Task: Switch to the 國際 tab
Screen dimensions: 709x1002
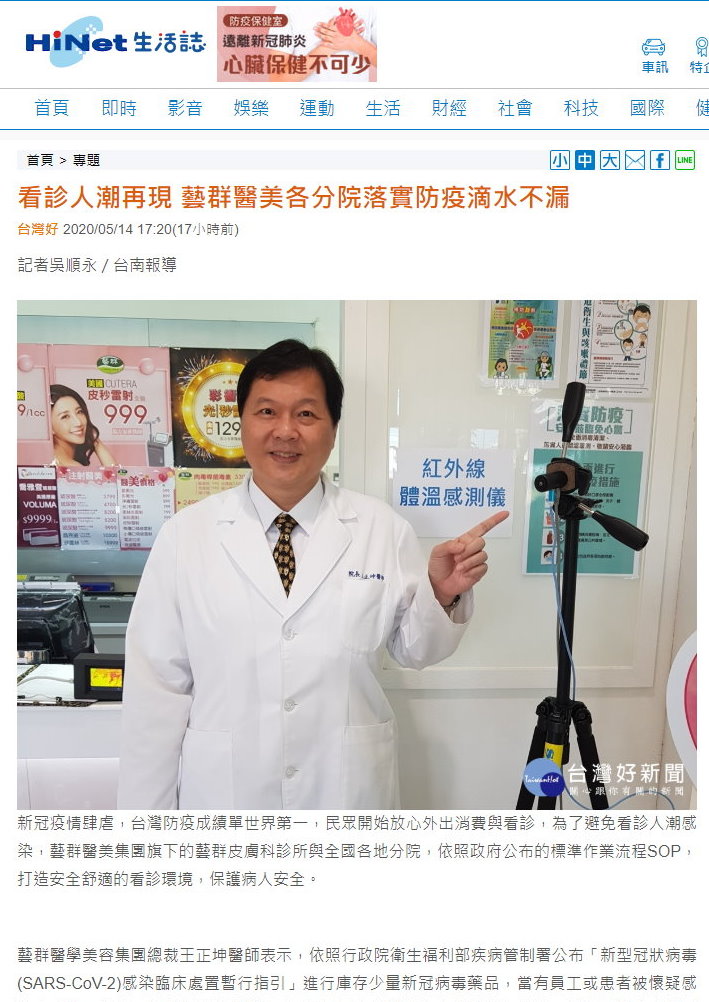Action: [647, 108]
